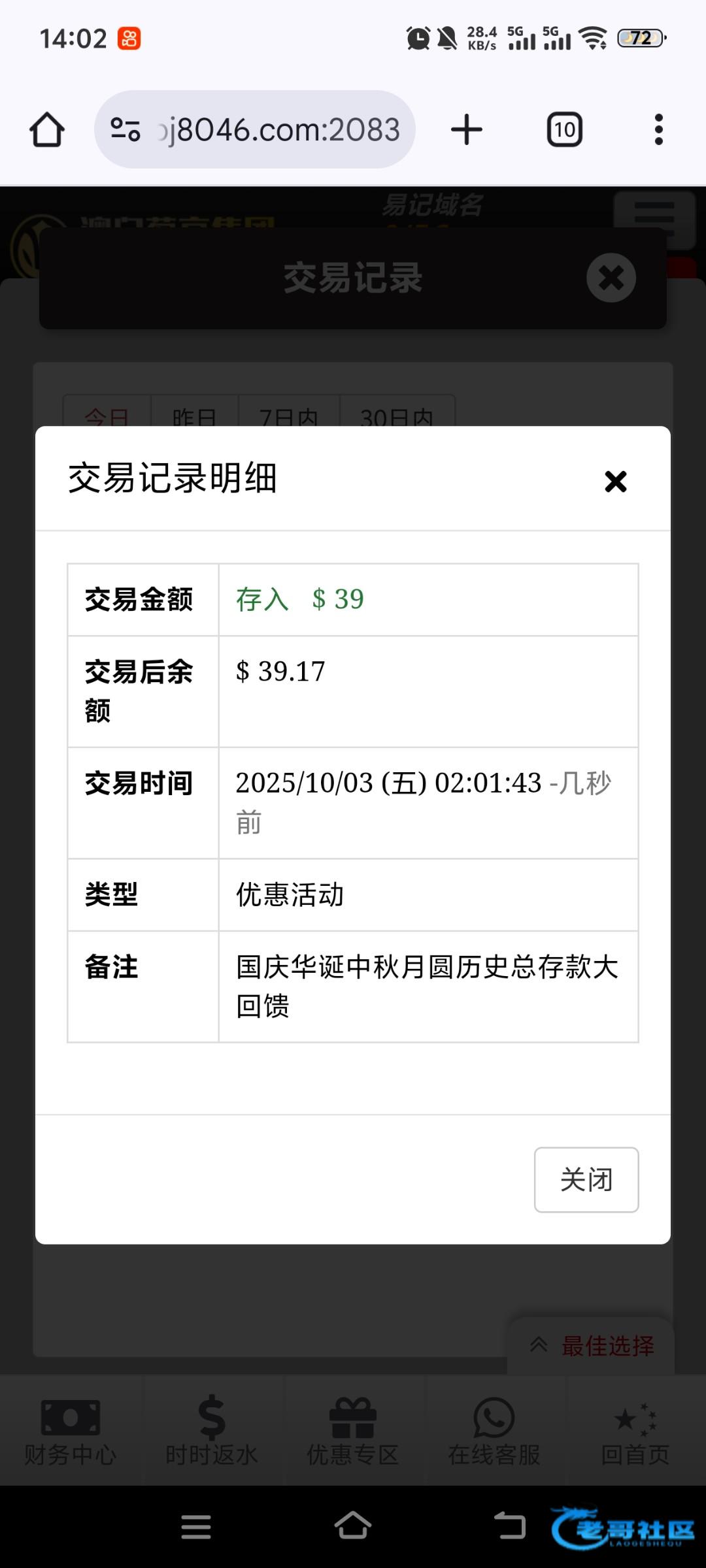Open the browser overflow menu
The width and height of the screenshot is (706, 1568).
pyautogui.click(x=658, y=129)
